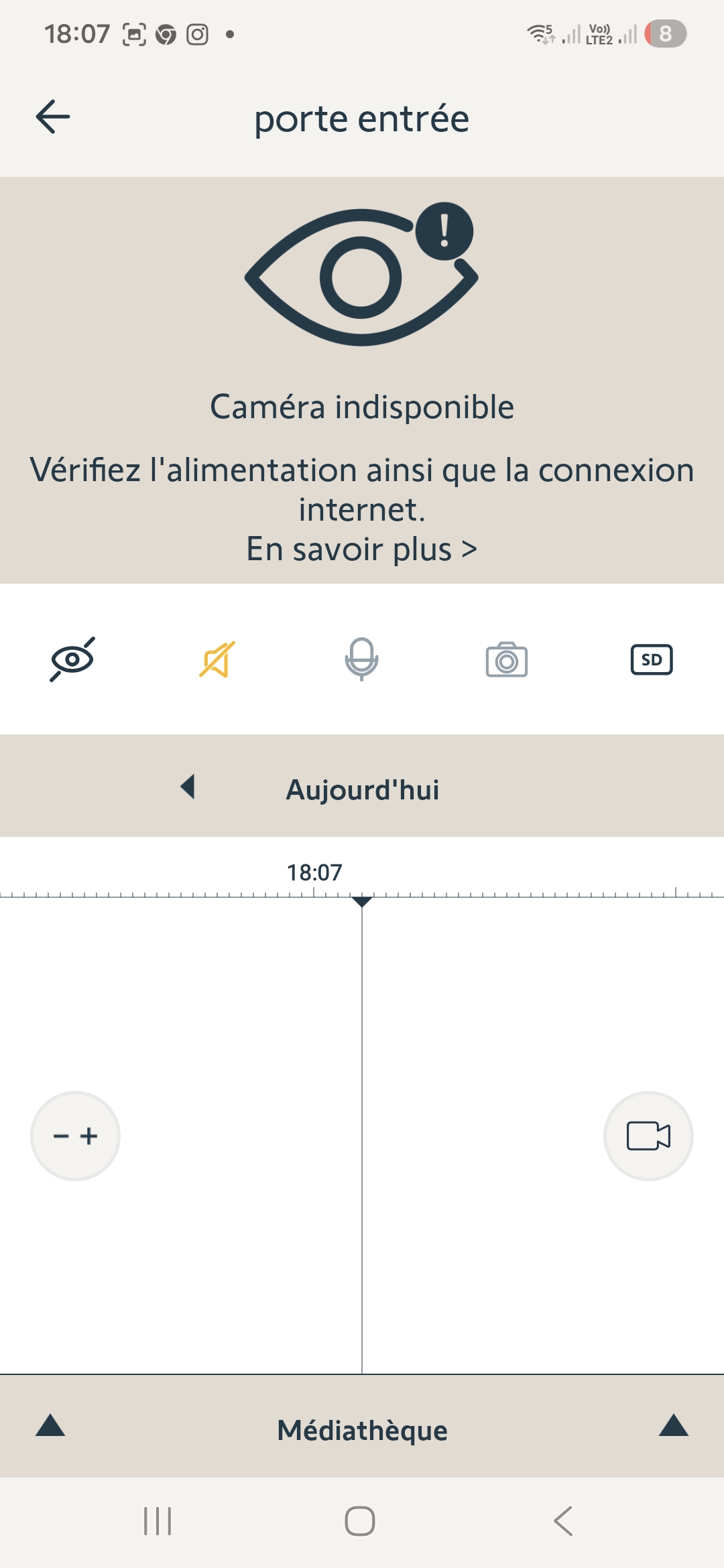Go back using the top arrow
724x1568 pixels.
(x=53, y=117)
